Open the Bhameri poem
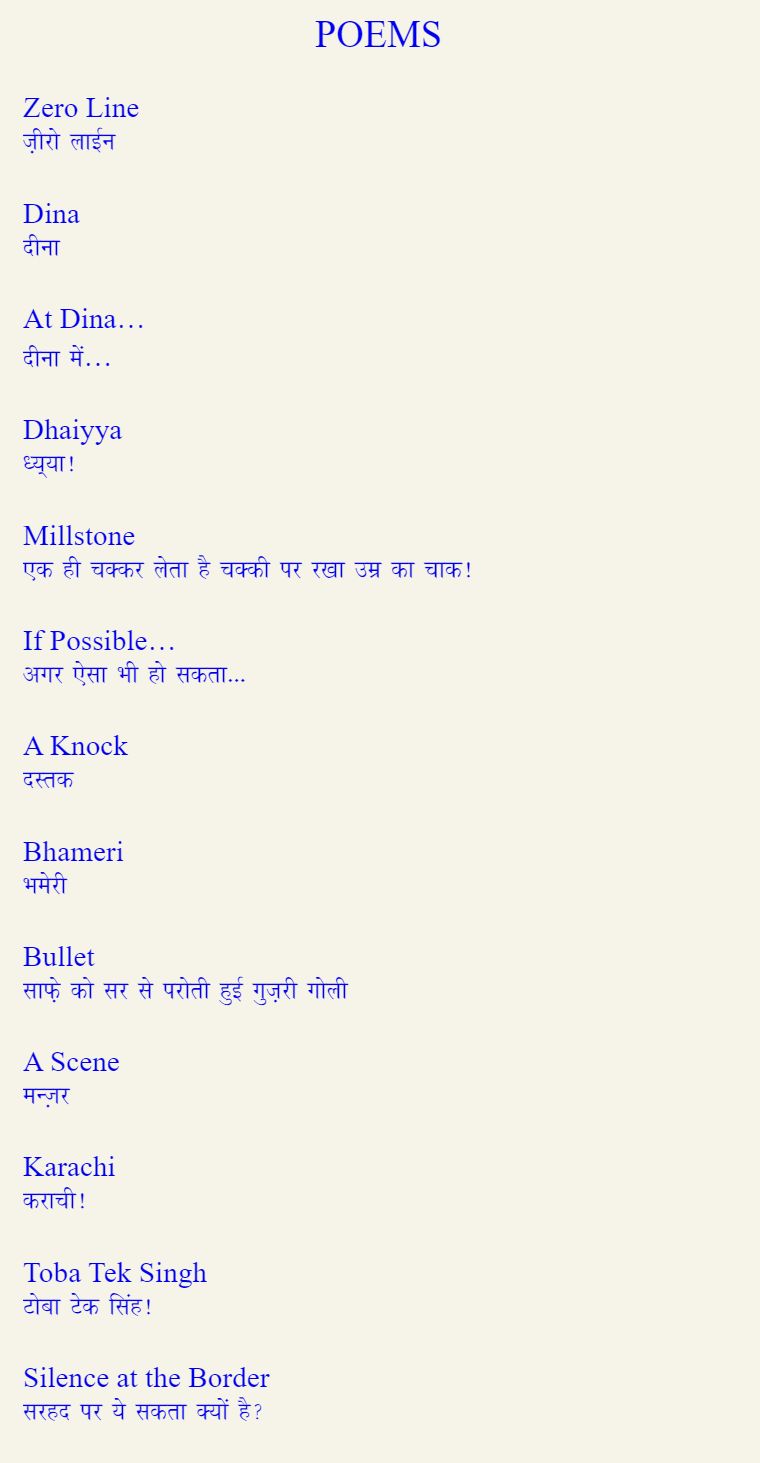Screen dimensions: 760x1463 73,852
